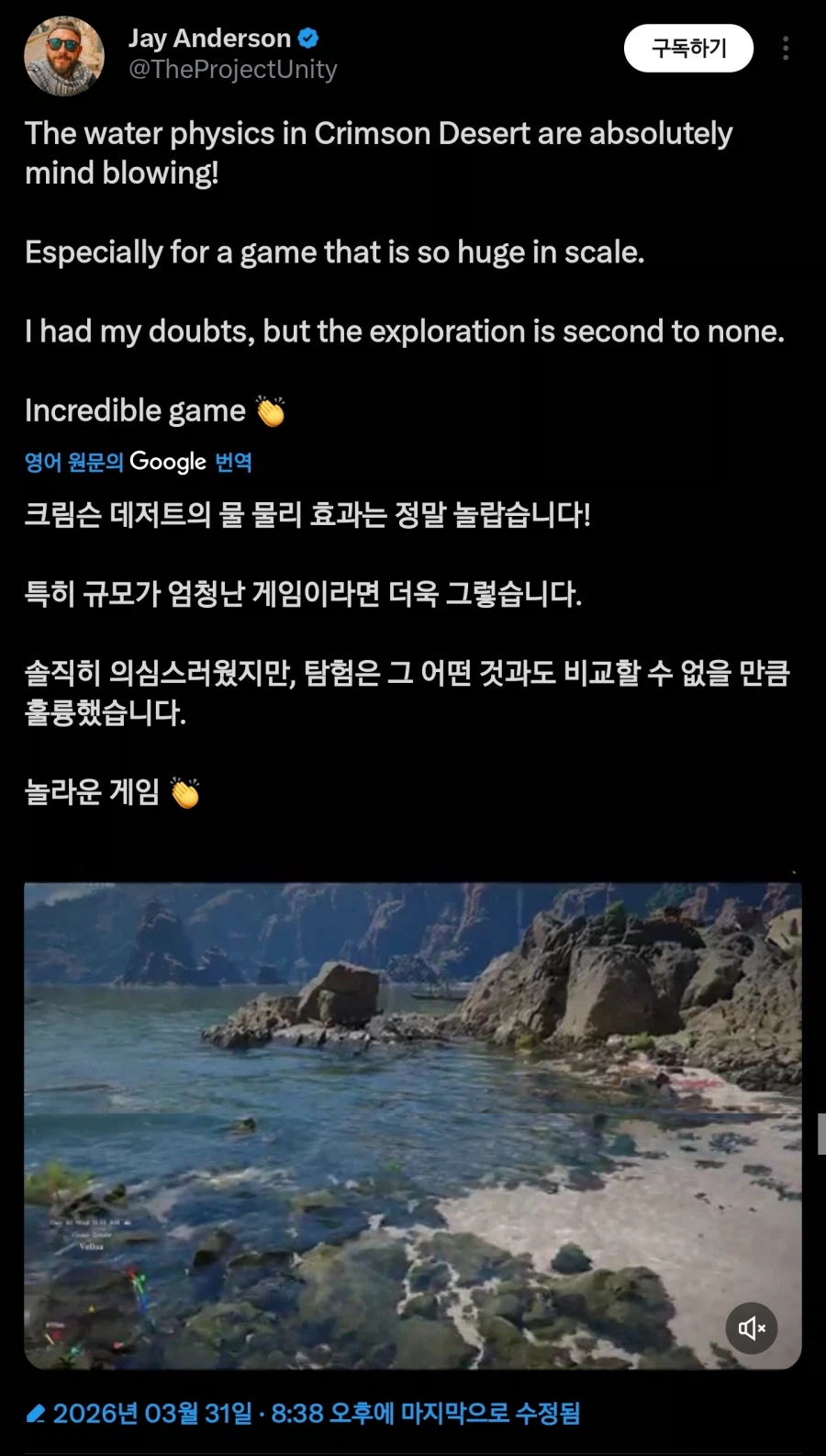
Task: Expand the translation options from the 번역 link
Action: tap(234, 463)
